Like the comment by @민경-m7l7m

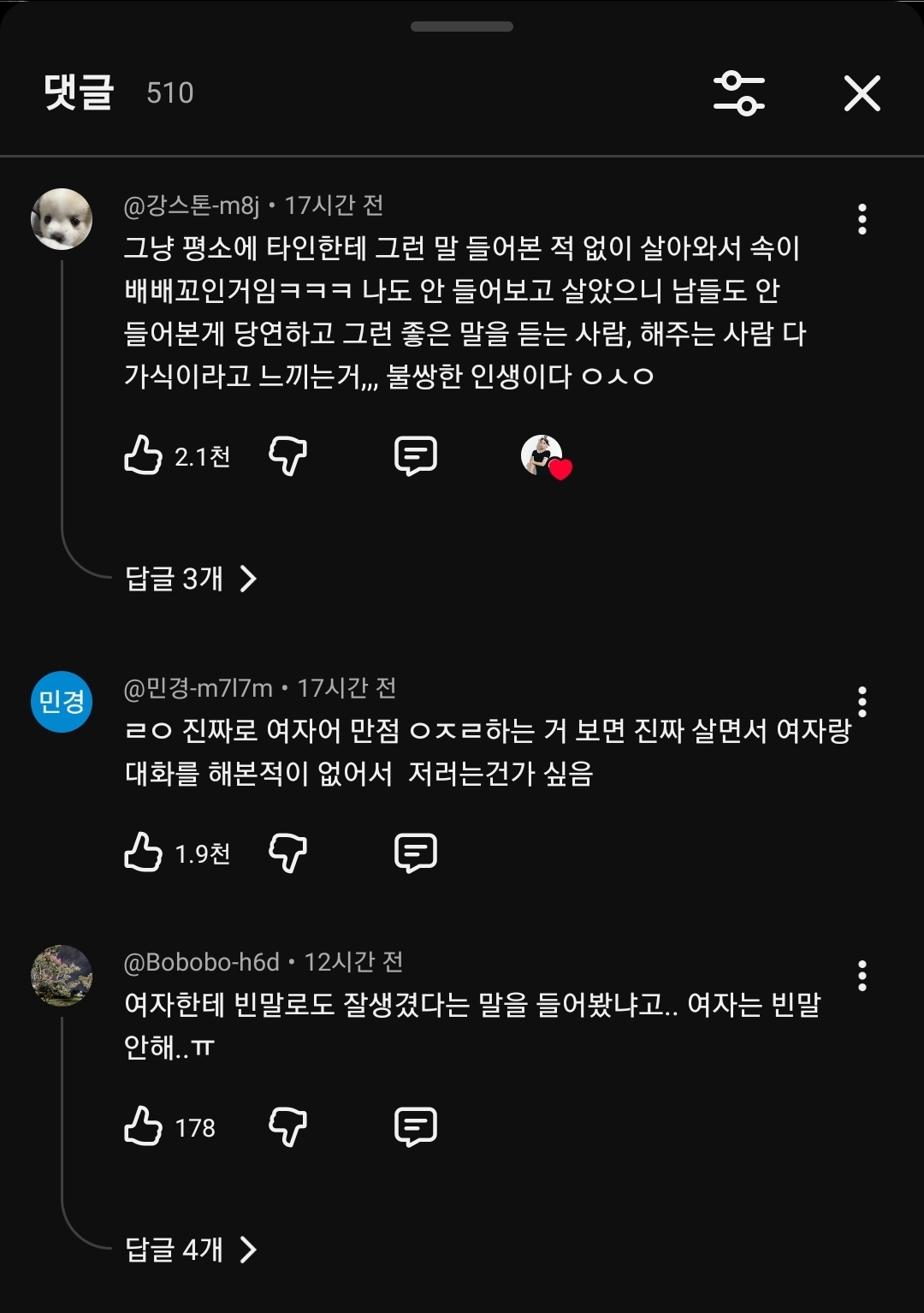click(143, 853)
